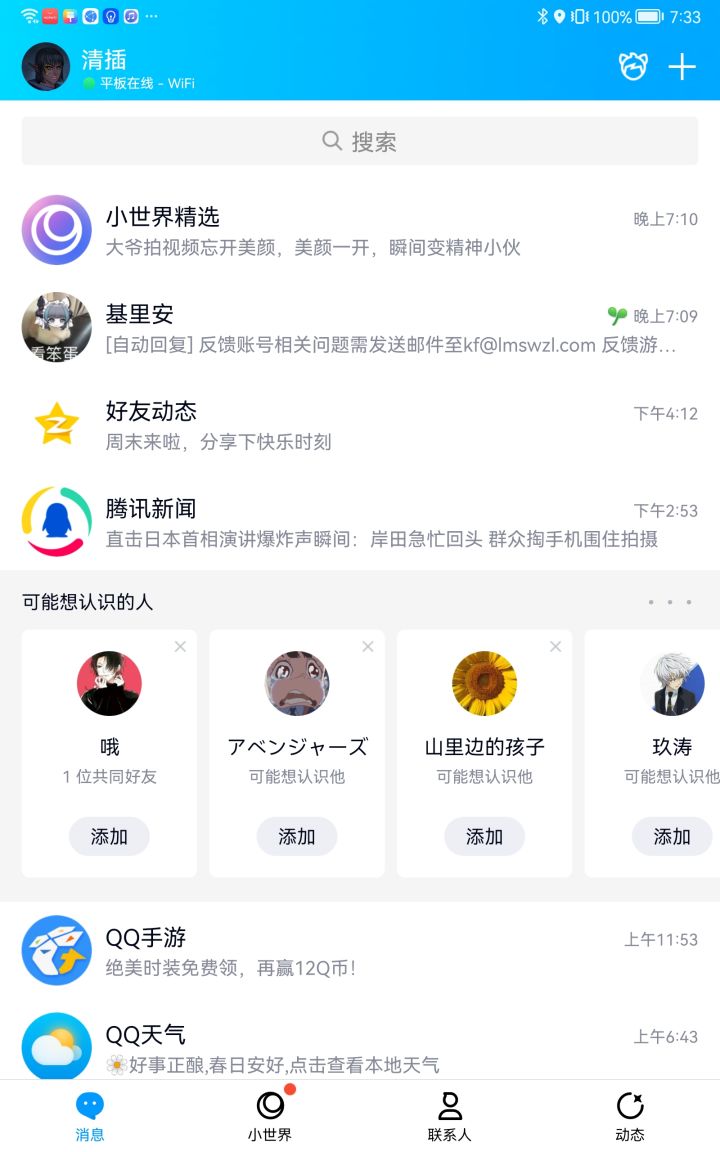Dismiss the 山里边的孩子 suggestion
This screenshot has width=720, height=1152.
(555, 646)
